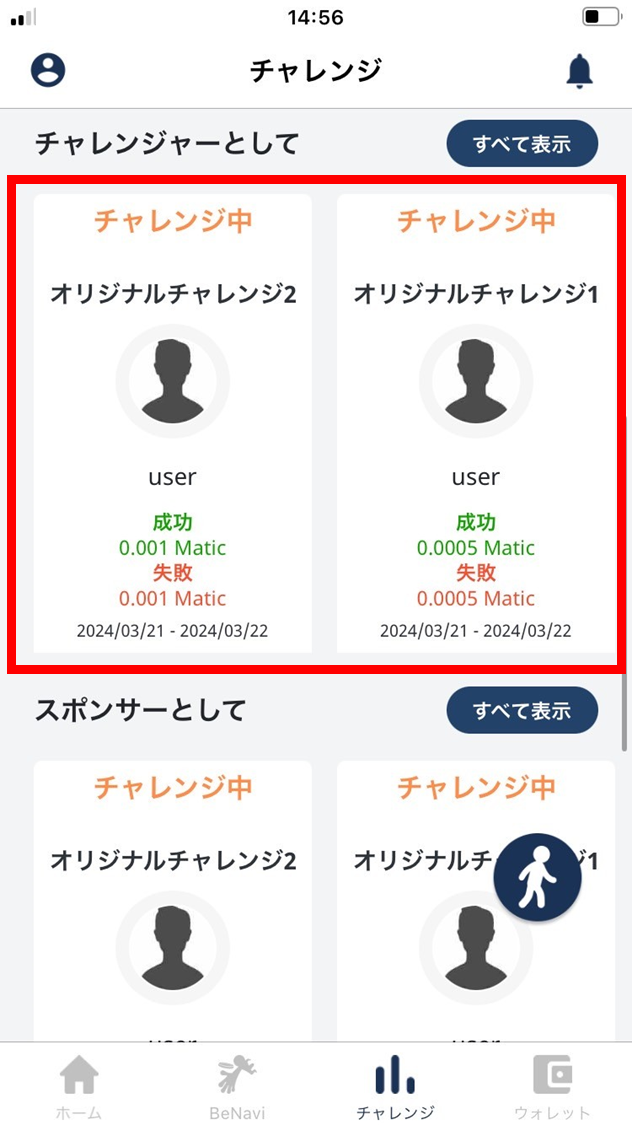Viewport: 632px width, 1125px height.
Task: Open challenger card オリジナルチャレンジ2 with 0.001 Matic
Action: click(173, 423)
